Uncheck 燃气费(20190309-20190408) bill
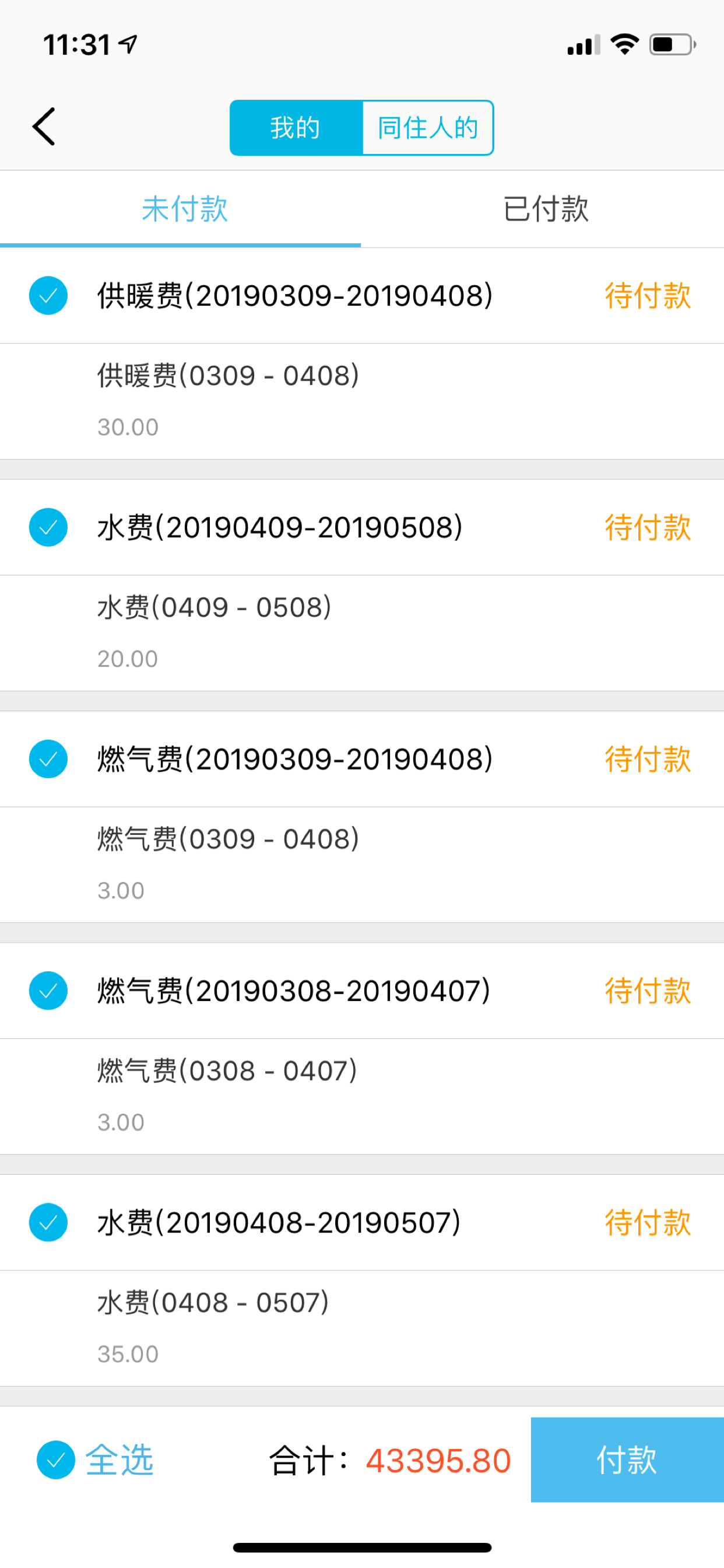The width and height of the screenshot is (724, 1568). point(48,759)
